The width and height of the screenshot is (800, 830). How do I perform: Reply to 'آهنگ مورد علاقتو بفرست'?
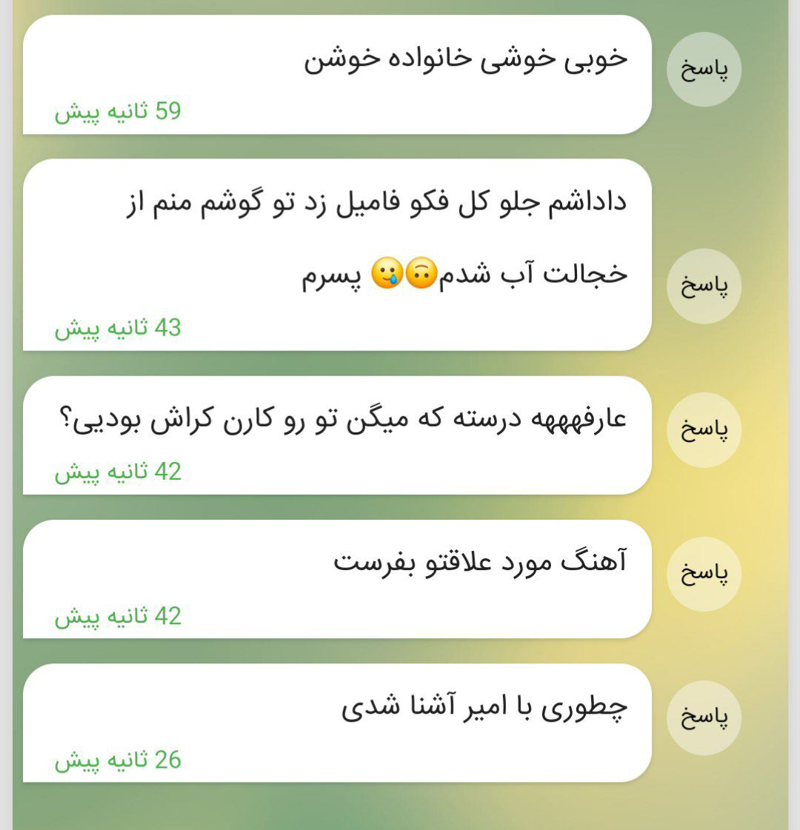point(704,574)
